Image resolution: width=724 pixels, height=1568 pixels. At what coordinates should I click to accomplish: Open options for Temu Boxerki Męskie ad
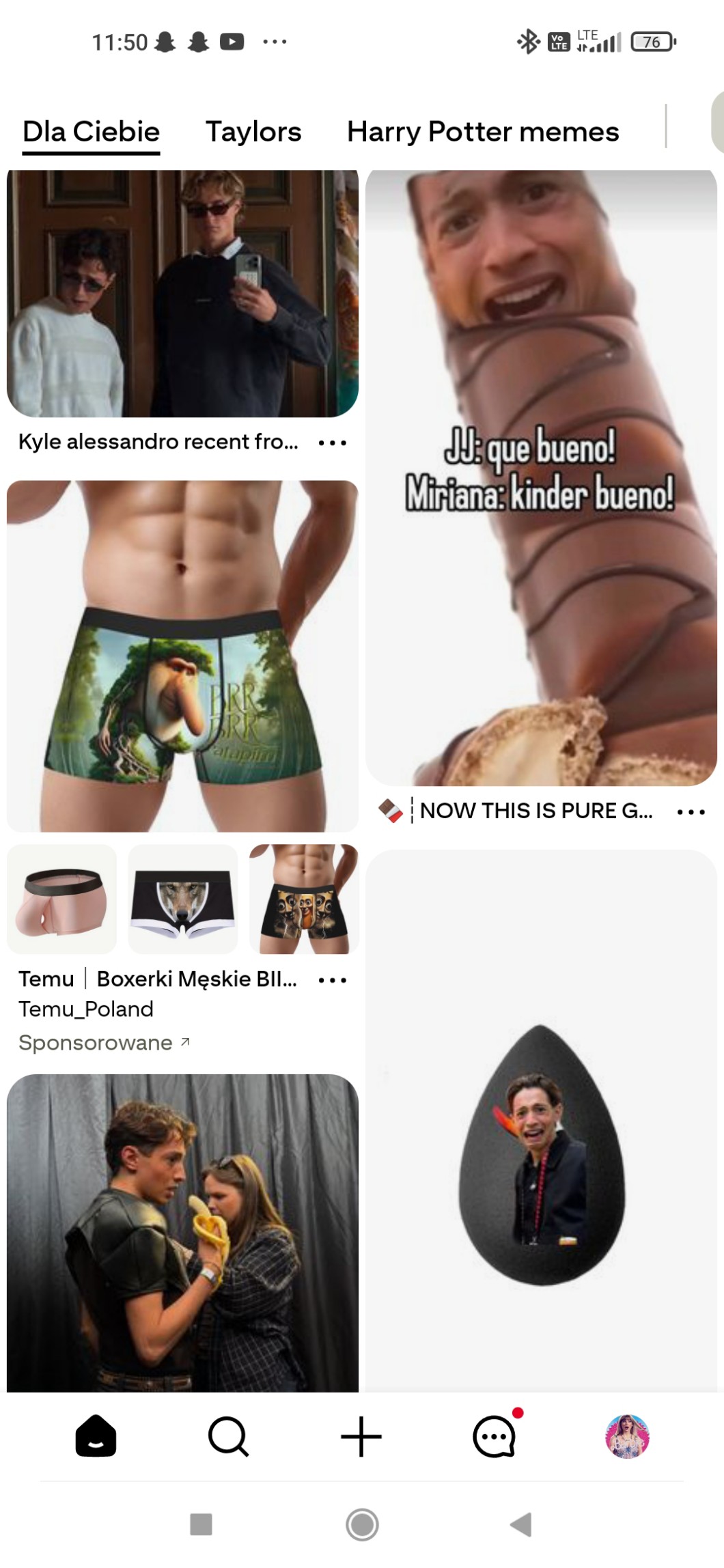(x=333, y=980)
